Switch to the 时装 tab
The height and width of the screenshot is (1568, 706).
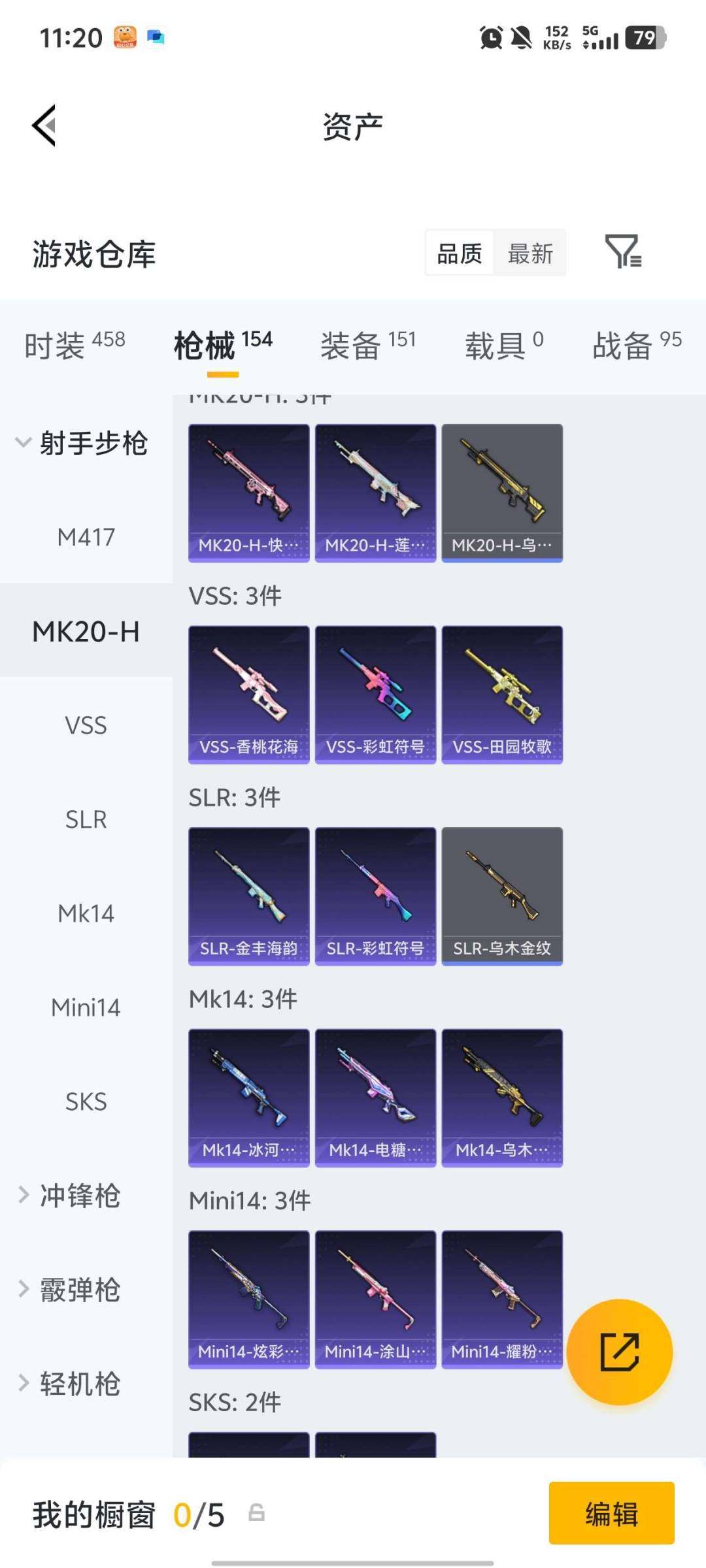74,346
